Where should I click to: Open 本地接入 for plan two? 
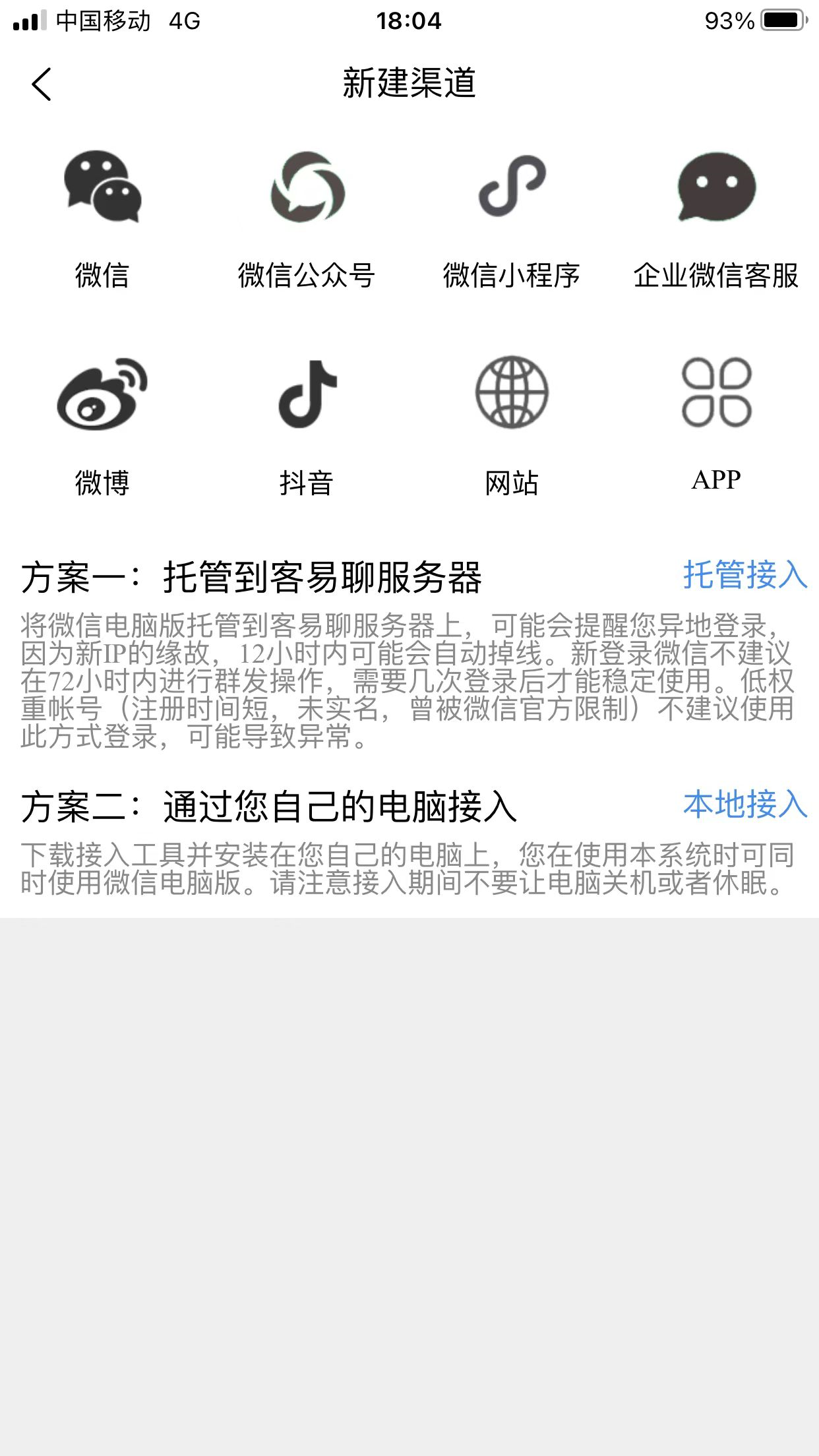[x=745, y=804]
